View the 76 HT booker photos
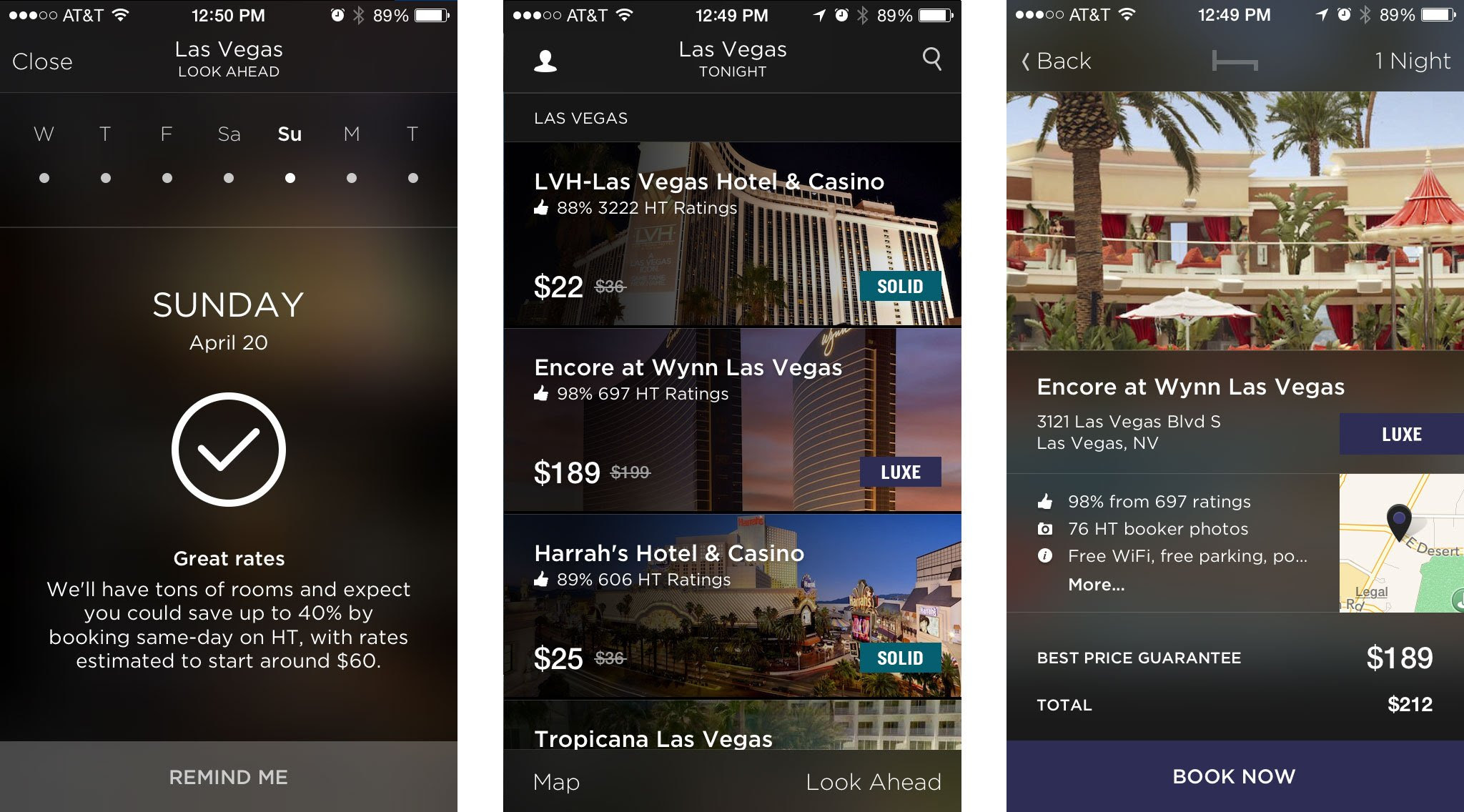Screen dimensions: 1464x812 click(1157, 529)
